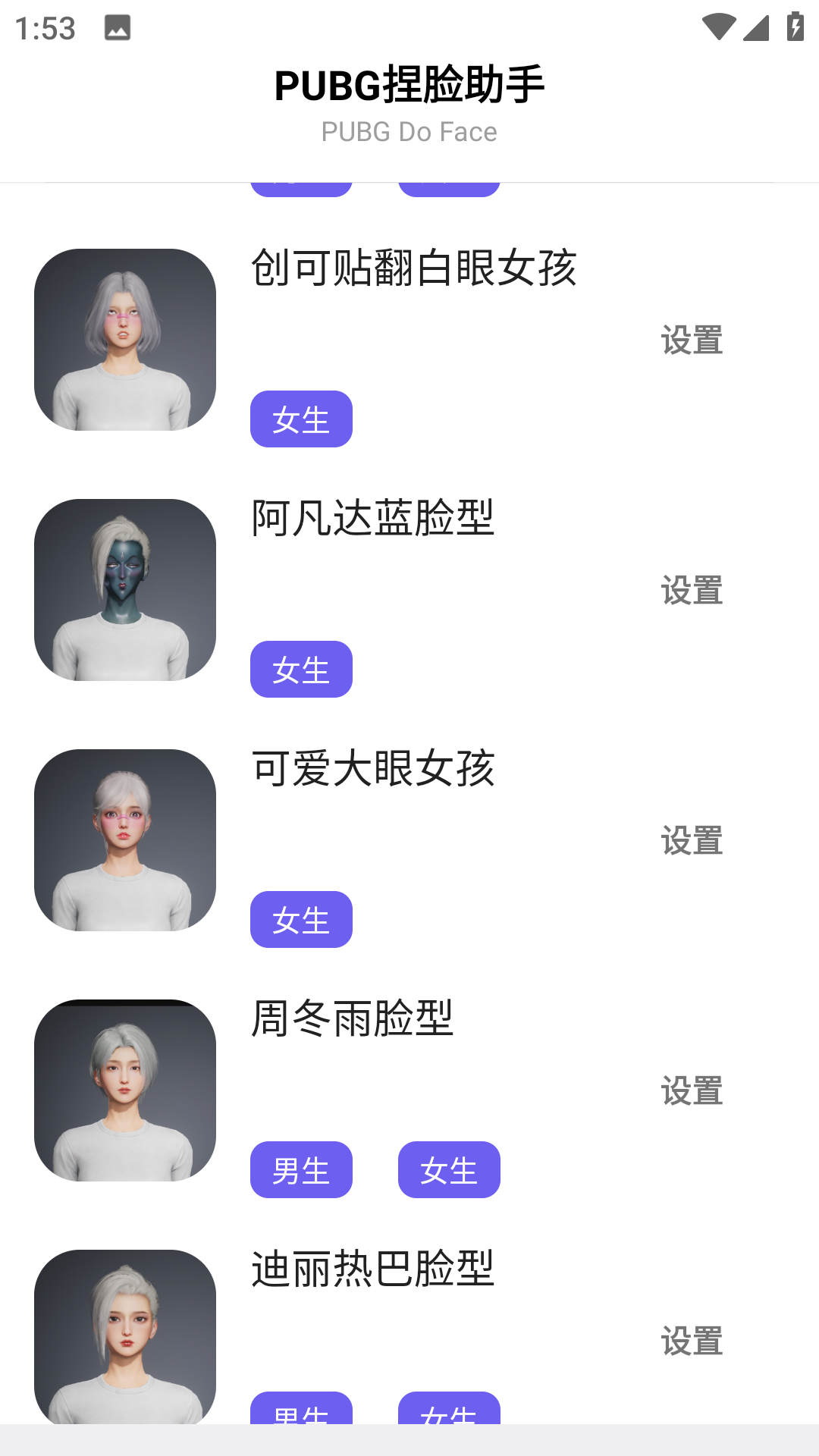Viewport: 819px width, 1456px height.
Task: Tap the battery charging icon
Action: 794,25
